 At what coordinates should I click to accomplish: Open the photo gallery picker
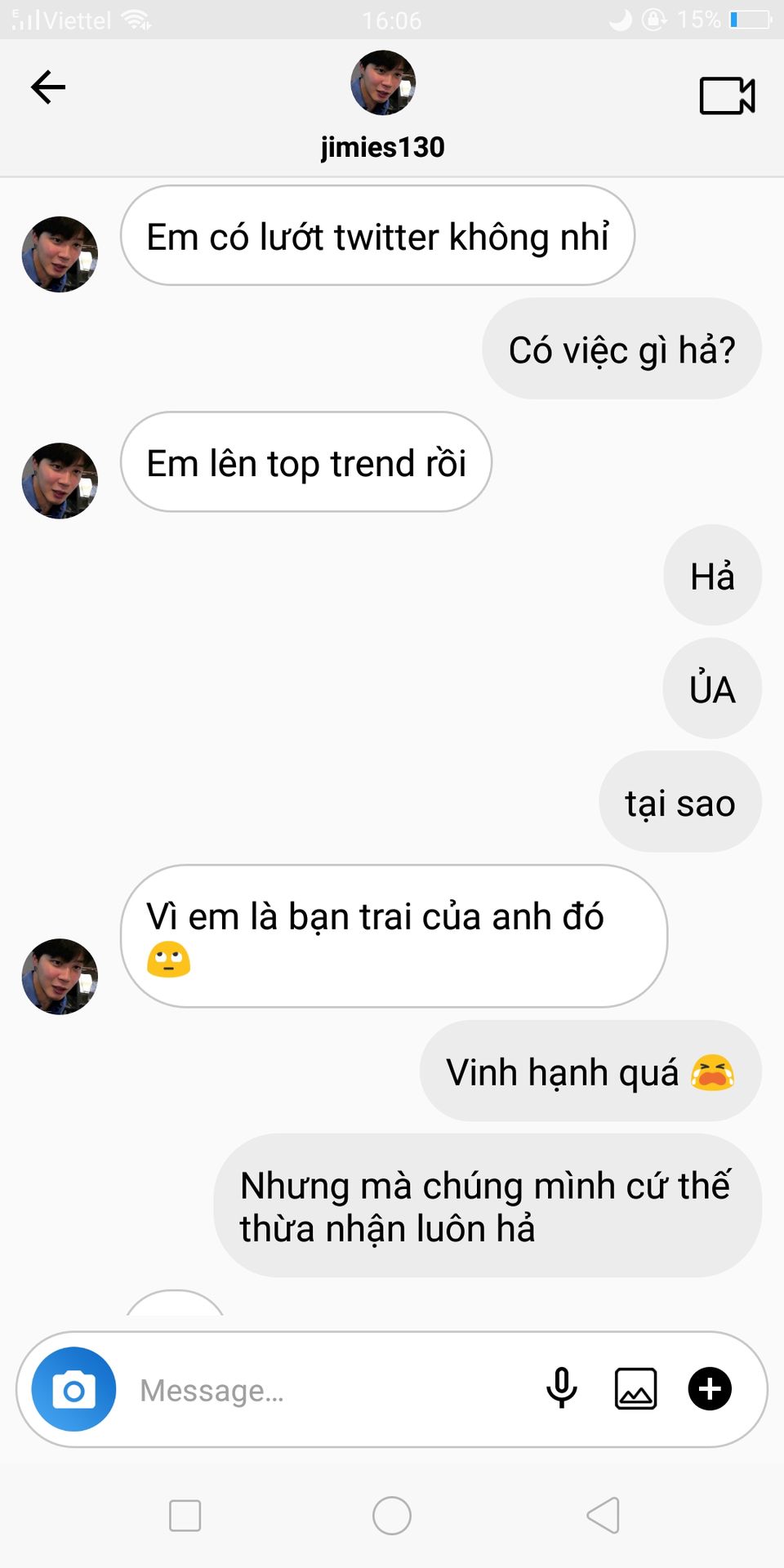(635, 1388)
